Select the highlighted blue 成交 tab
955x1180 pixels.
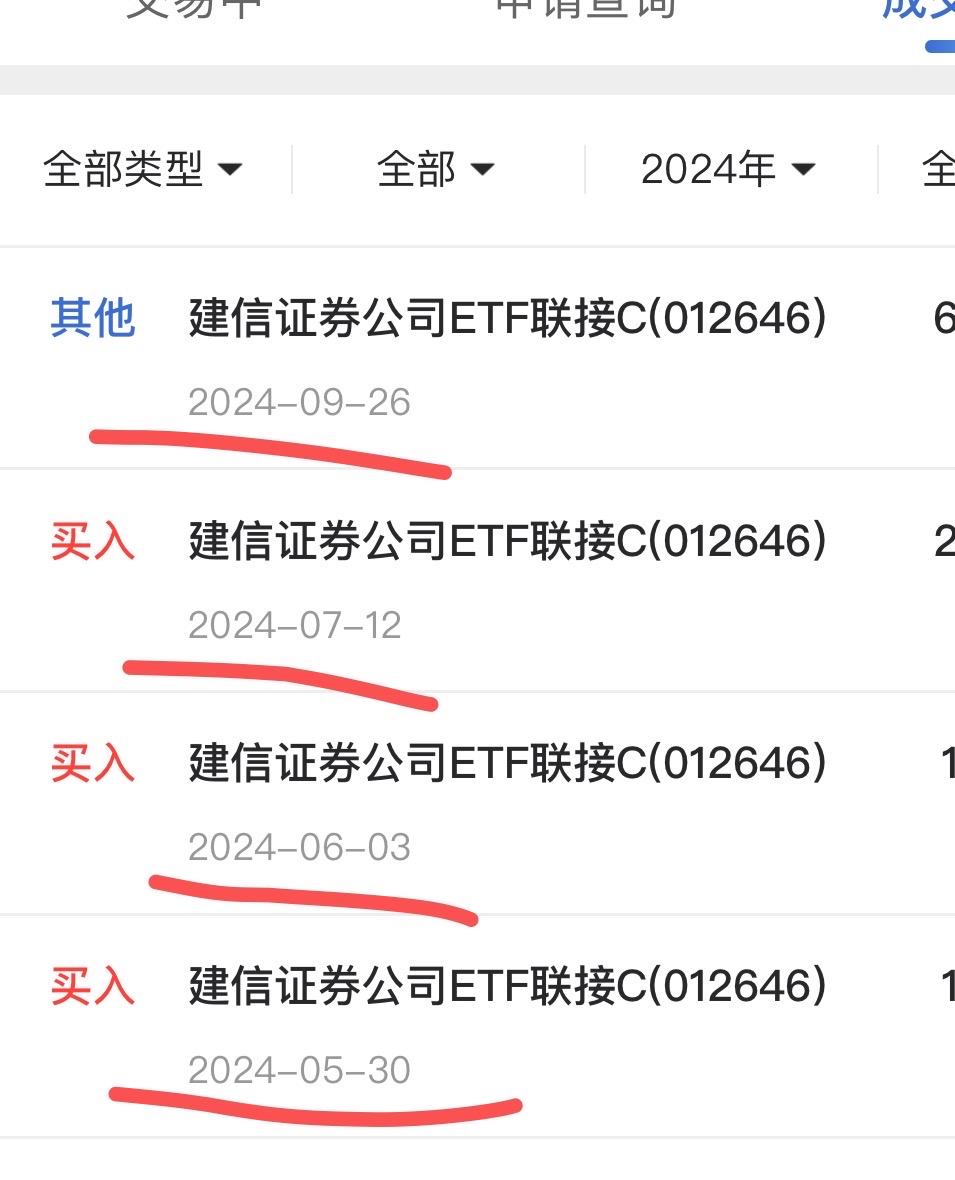(934, 10)
